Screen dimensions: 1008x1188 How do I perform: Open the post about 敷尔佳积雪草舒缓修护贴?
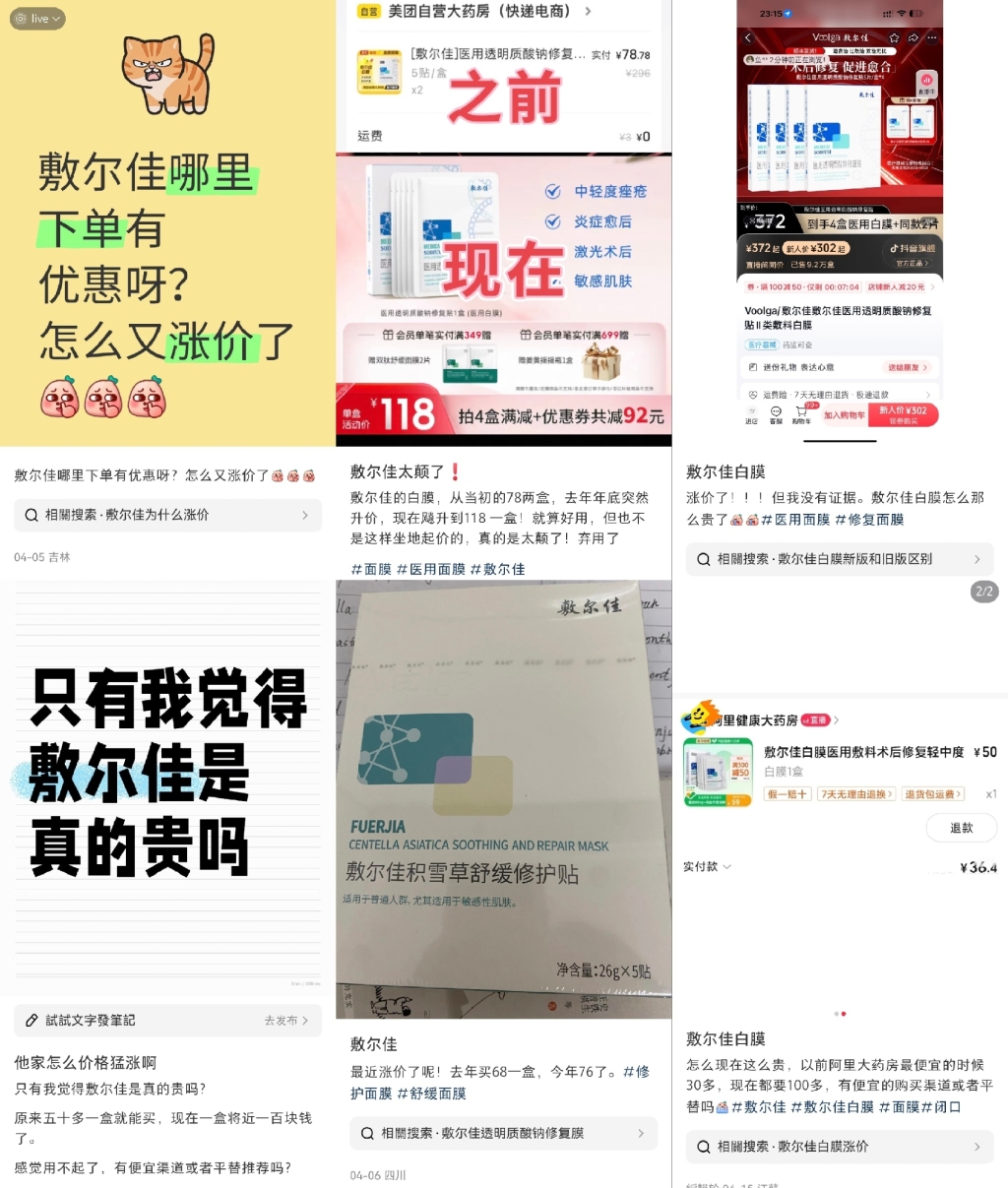pyautogui.click(x=503, y=797)
